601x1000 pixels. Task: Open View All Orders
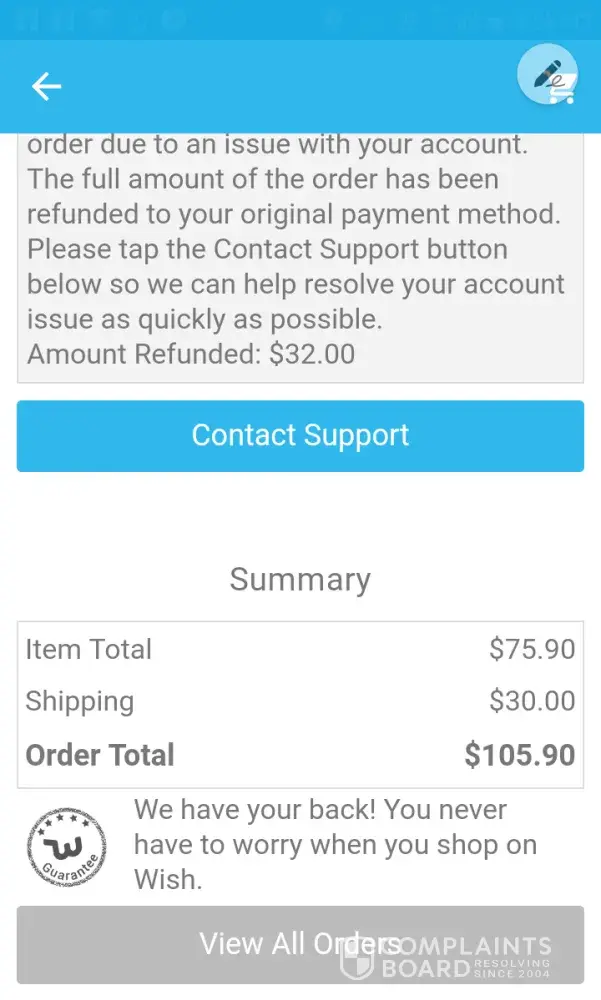[300, 944]
